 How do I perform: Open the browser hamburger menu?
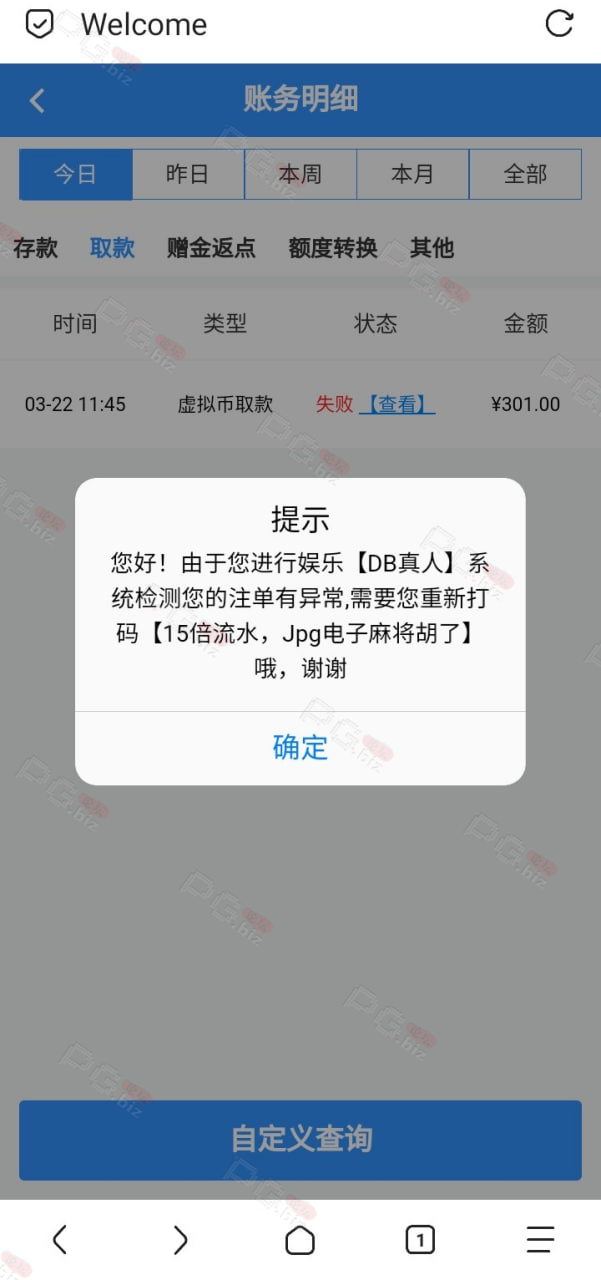pyautogui.click(x=540, y=1240)
